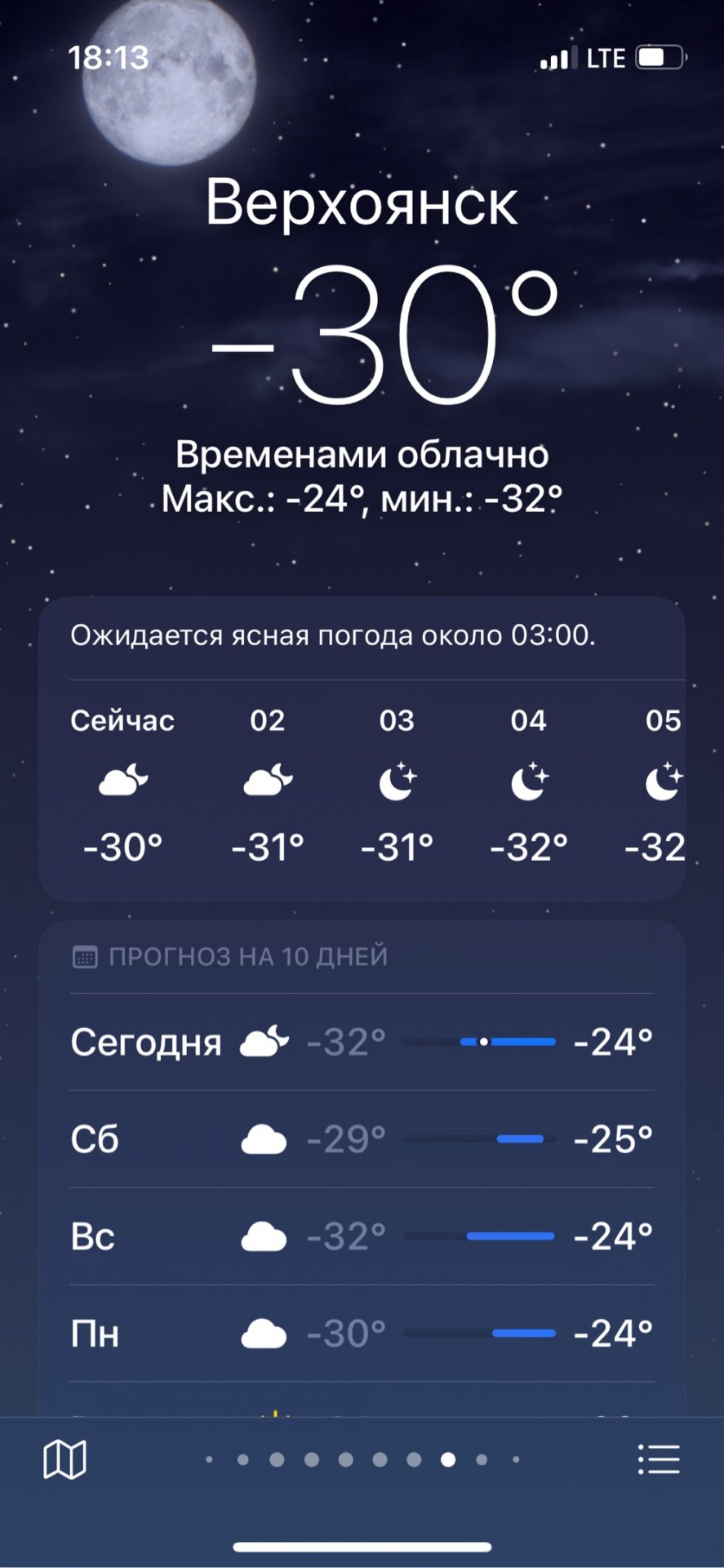Open today's forecast row Сегодня

[362, 1042]
